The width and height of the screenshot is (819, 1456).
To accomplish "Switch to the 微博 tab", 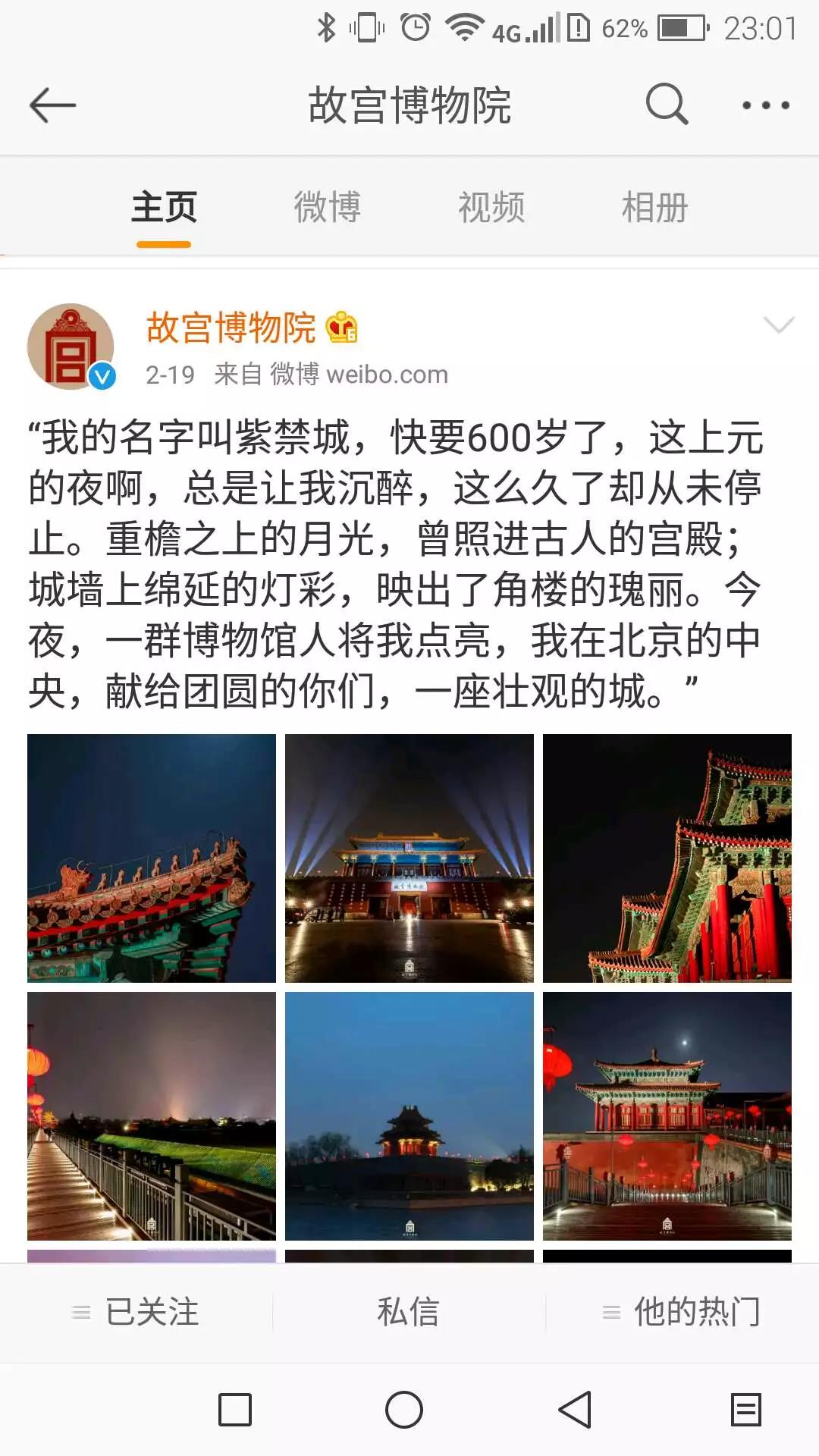I will coord(327,208).
